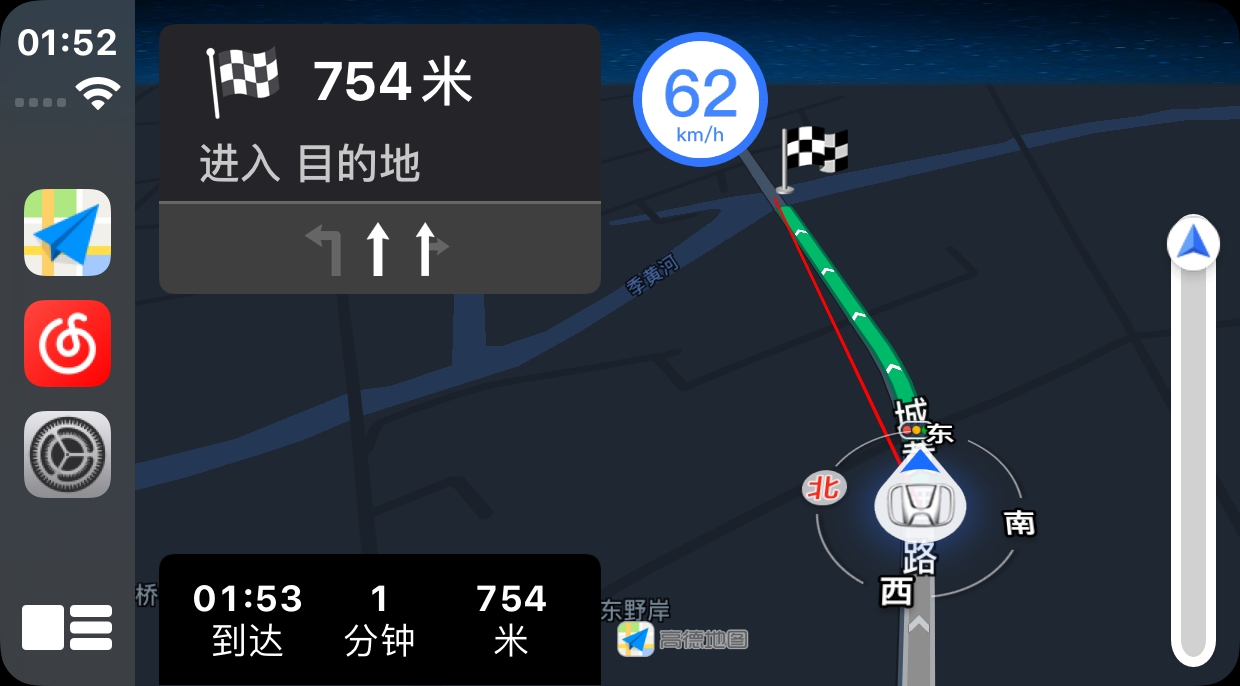Viewport: 1240px width, 686px height.
Task: Launch the NetEase Cloud Music app
Action: (x=67, y=343)
